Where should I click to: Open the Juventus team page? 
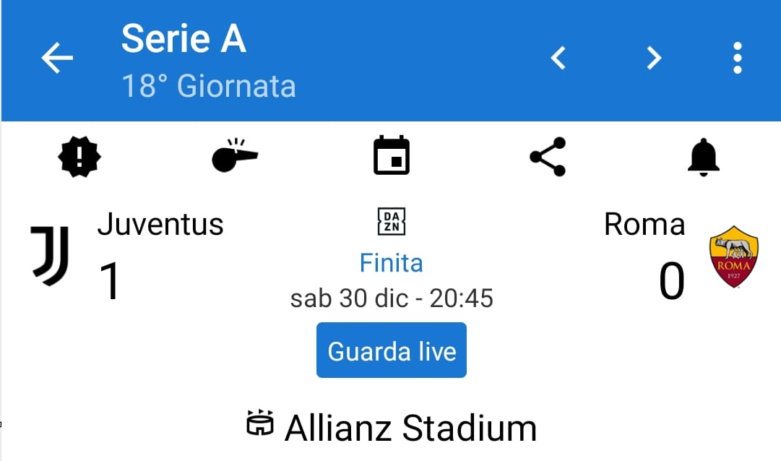point(50,255)
